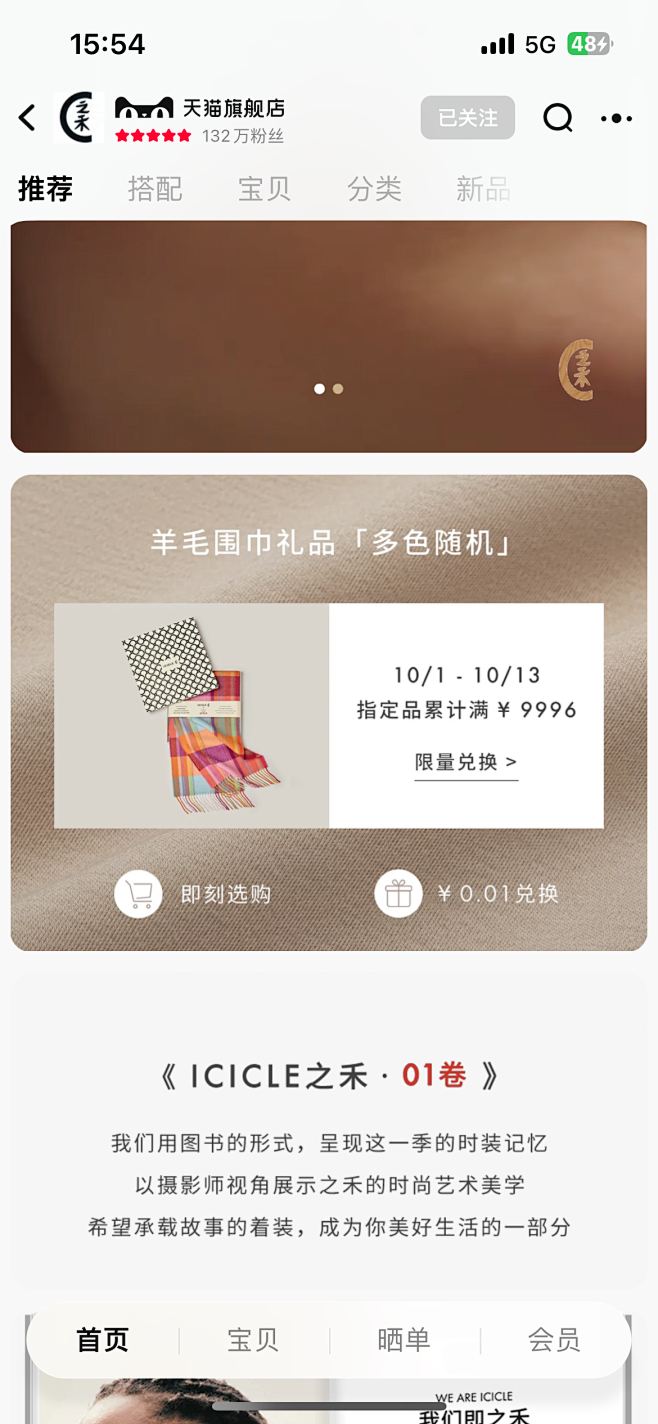Tap the 已关注 follow button
This screenshot has width=658, height=1424.
pos(468,118)
